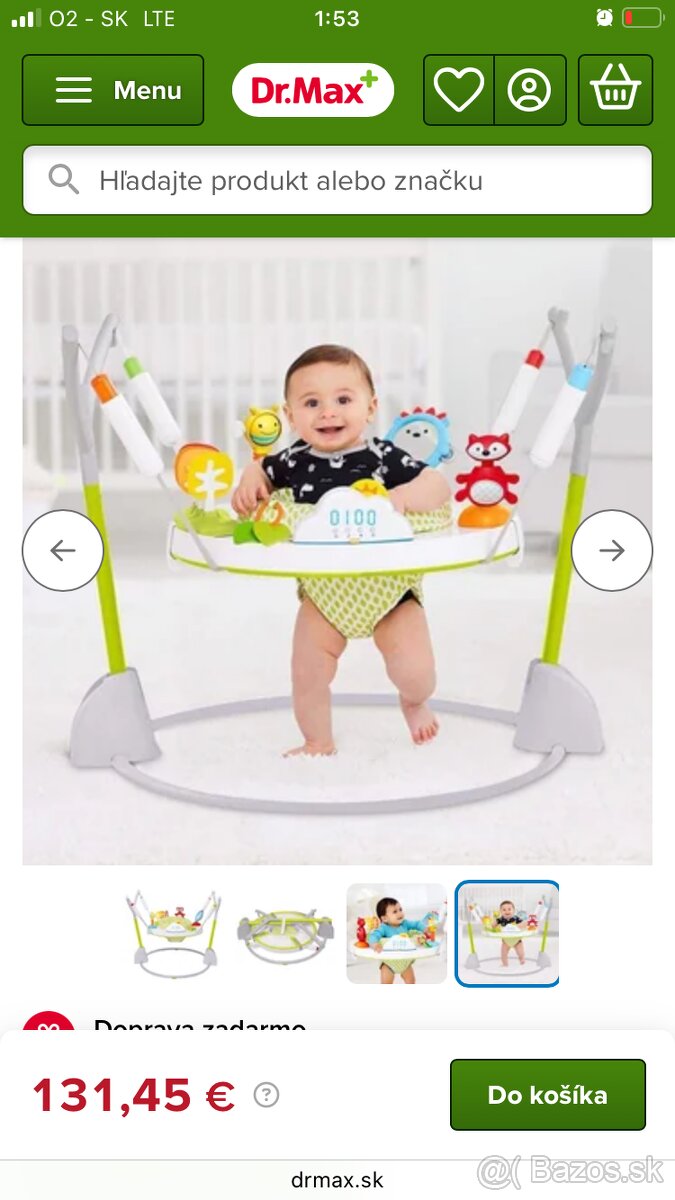Image resolution: width=675 pixels, height=1200 pixels.
Task: Tap the product search field
Action: pyautogui.click(x=337, y=181)
